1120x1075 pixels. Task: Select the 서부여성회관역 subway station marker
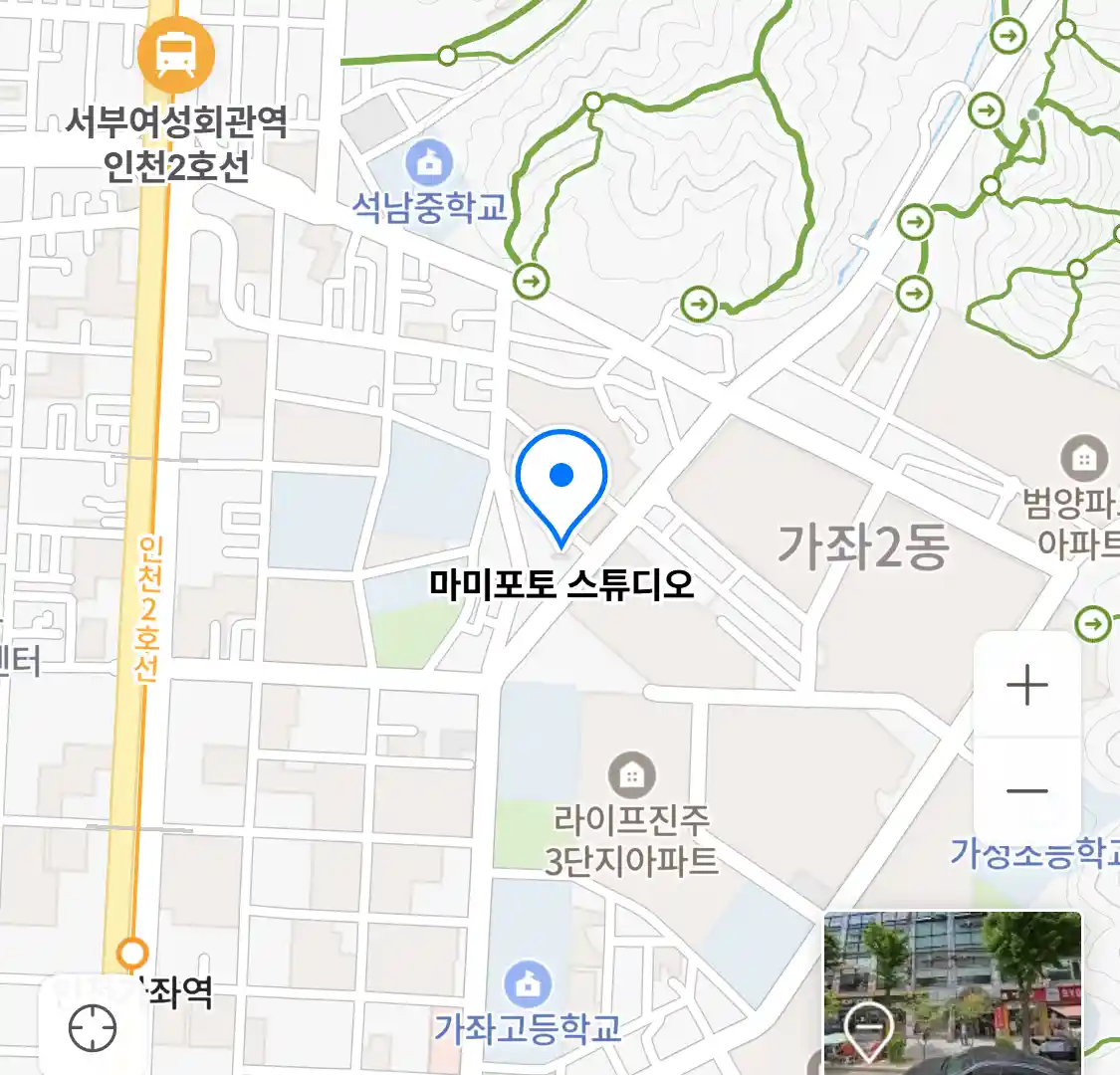(x=176, y=55)
